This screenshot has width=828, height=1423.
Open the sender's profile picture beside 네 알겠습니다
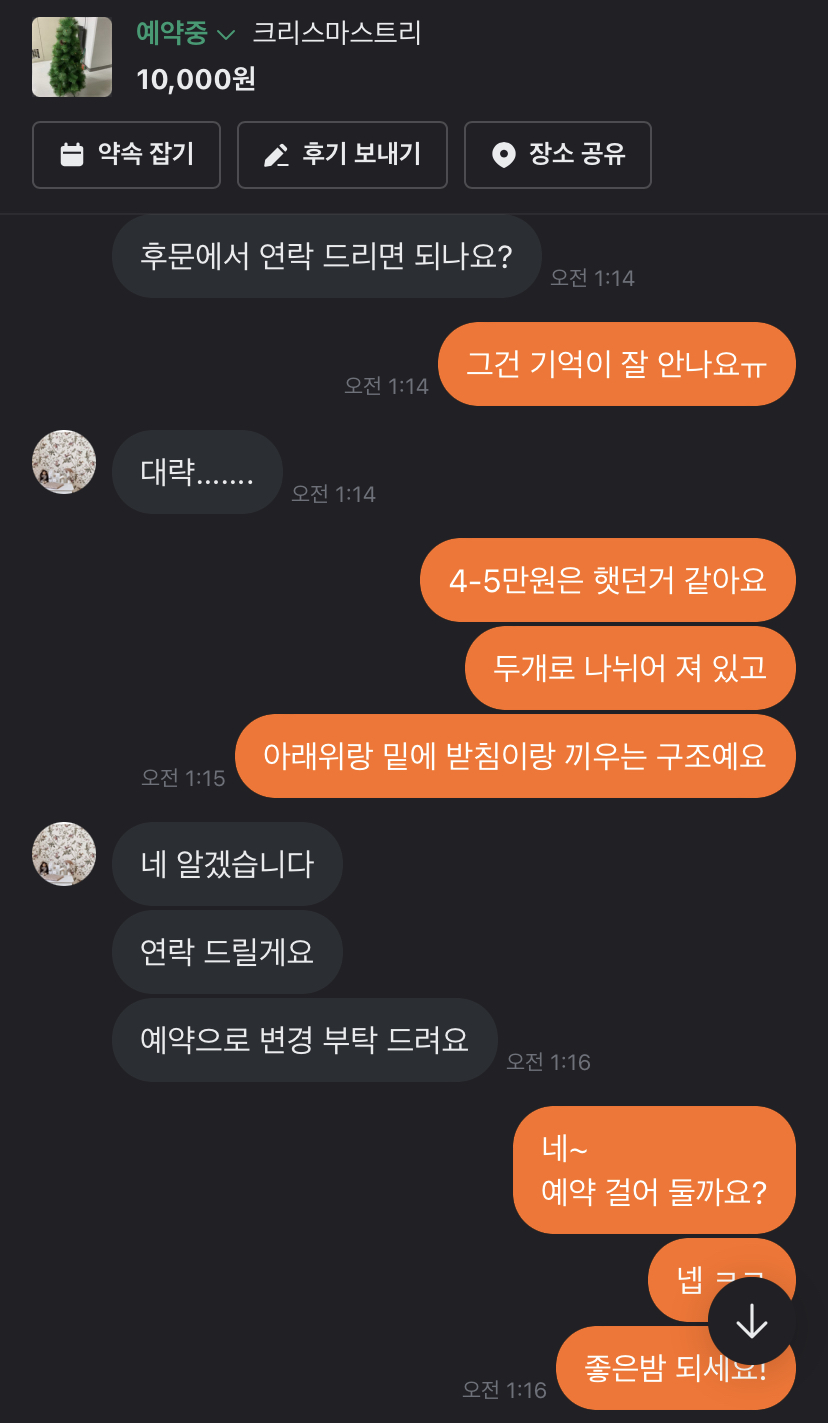64,854
